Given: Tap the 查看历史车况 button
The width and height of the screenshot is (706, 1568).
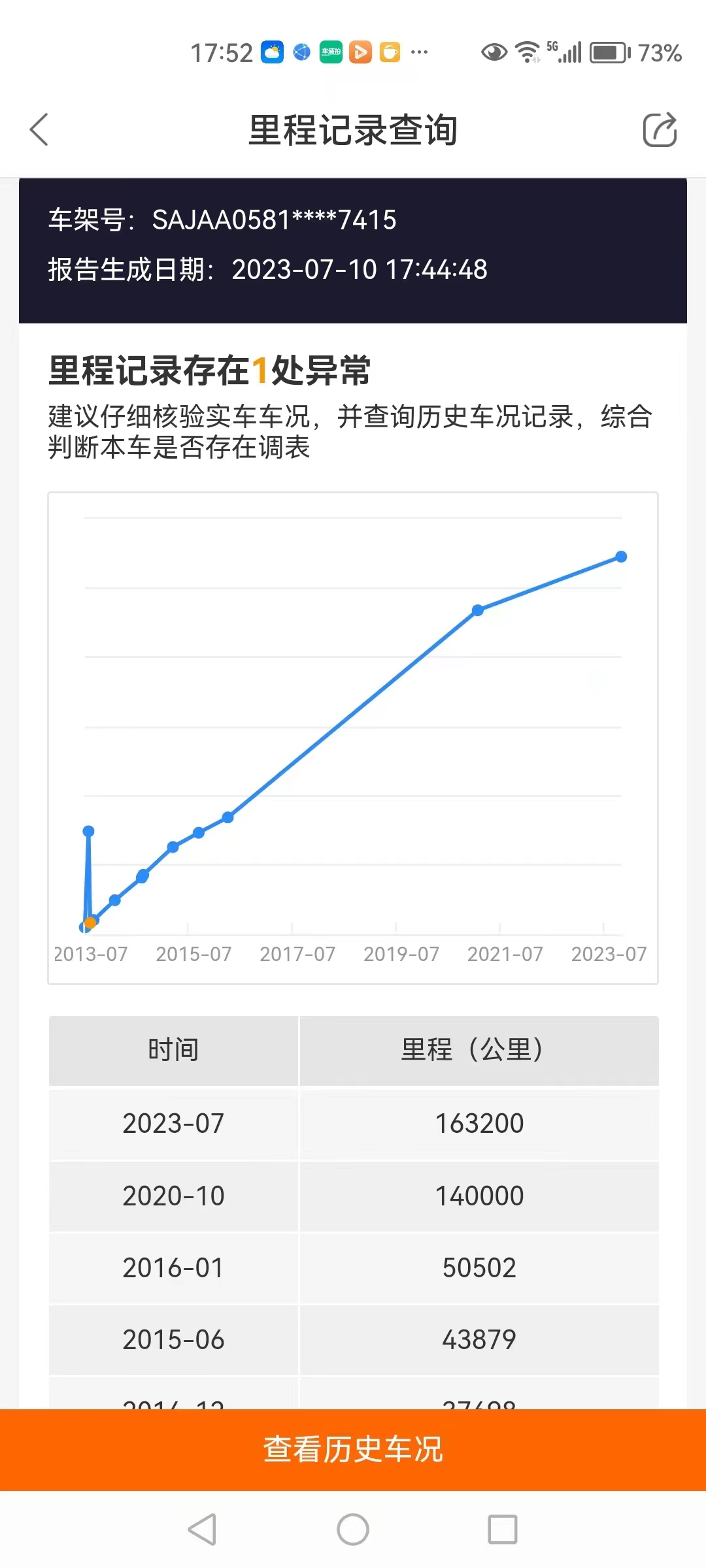Looking at the screenshot, I should (353, 1449).
